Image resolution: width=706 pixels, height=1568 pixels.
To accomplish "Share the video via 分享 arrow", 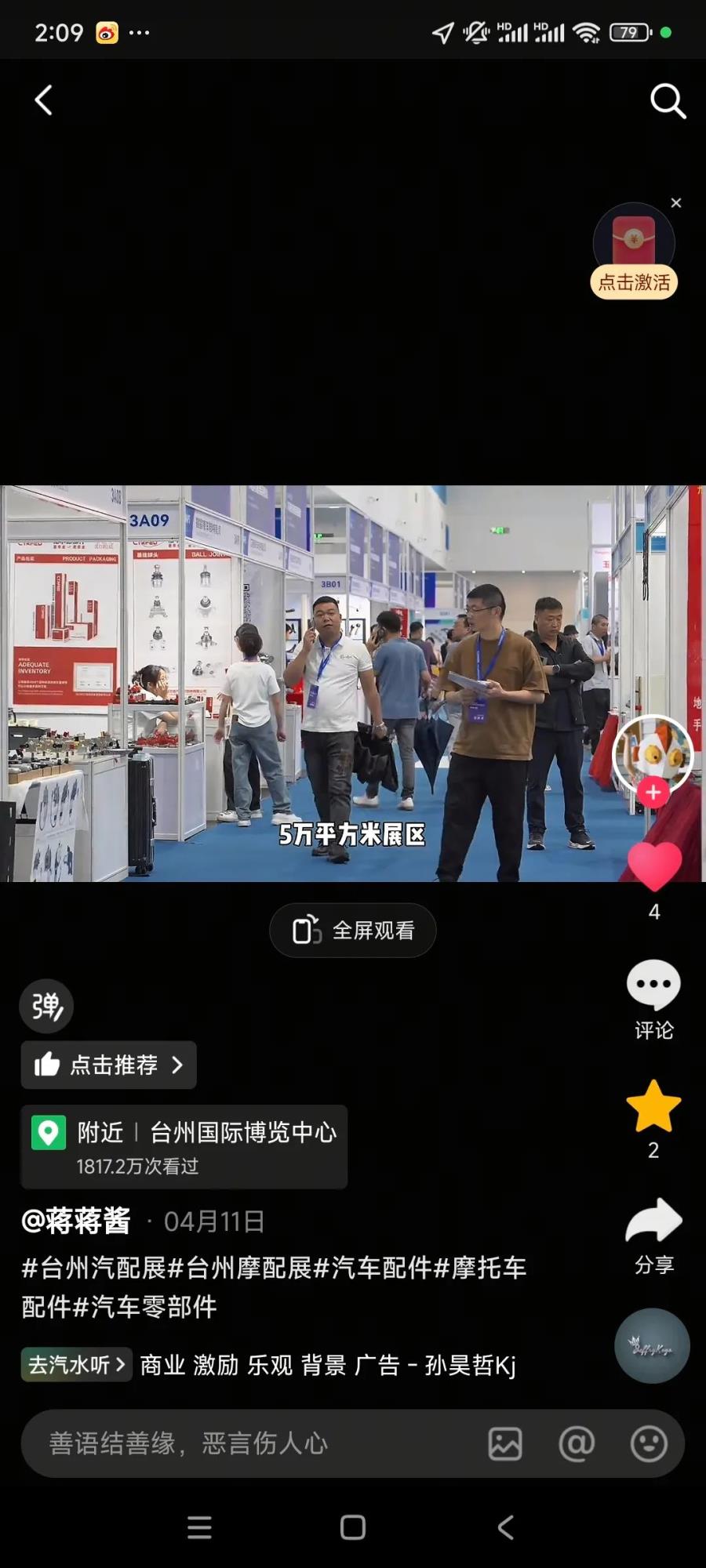I will 653,1221.
